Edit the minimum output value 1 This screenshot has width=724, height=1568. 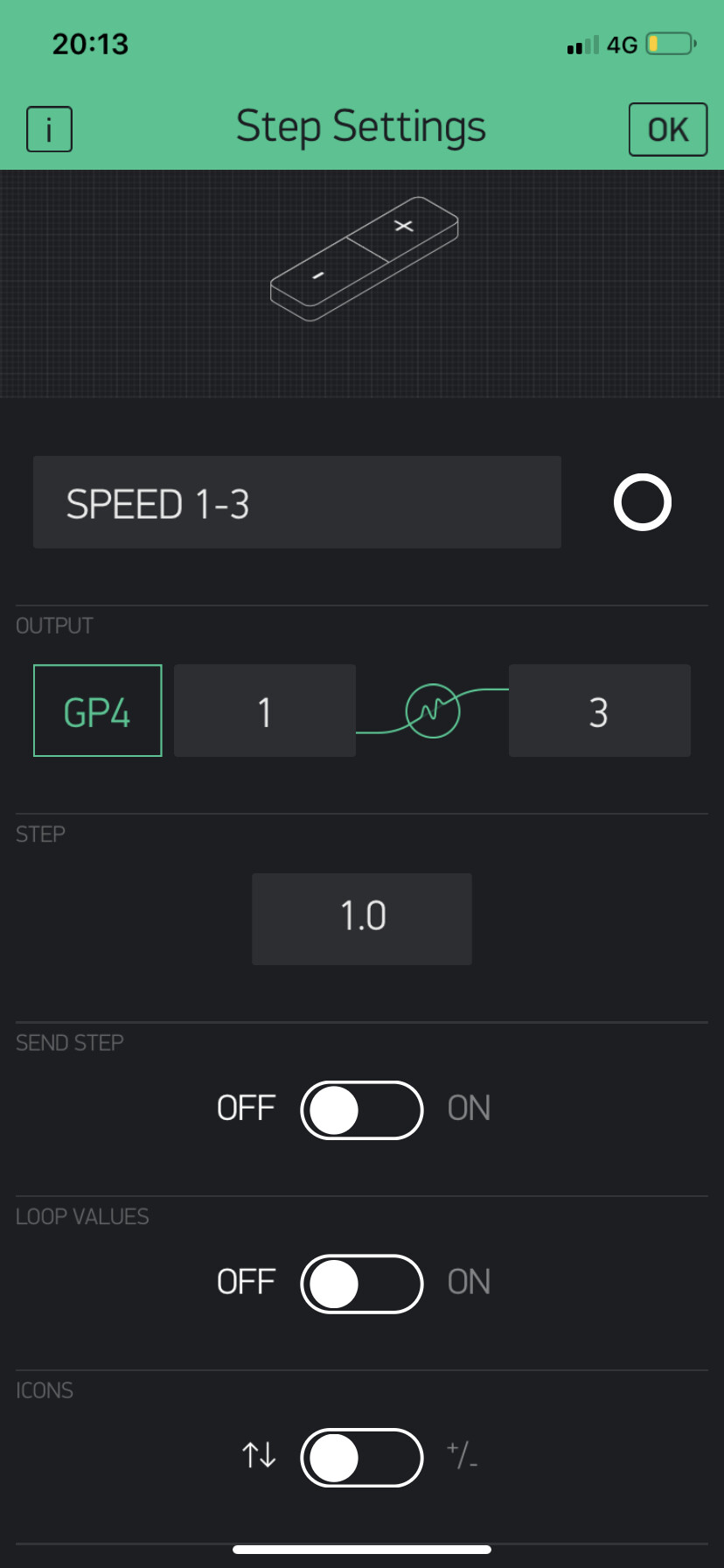(265, 710)
